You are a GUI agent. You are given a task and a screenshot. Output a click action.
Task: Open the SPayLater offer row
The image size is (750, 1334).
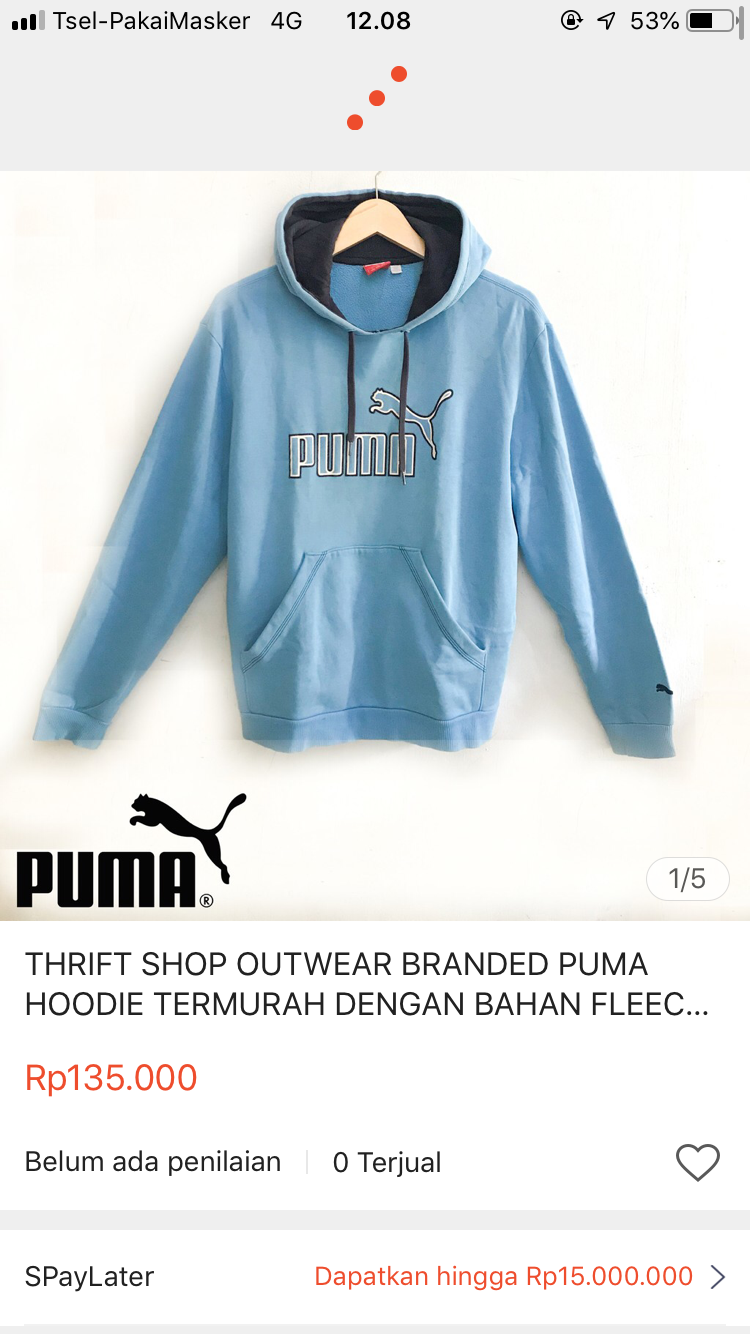click(375, 1277)
